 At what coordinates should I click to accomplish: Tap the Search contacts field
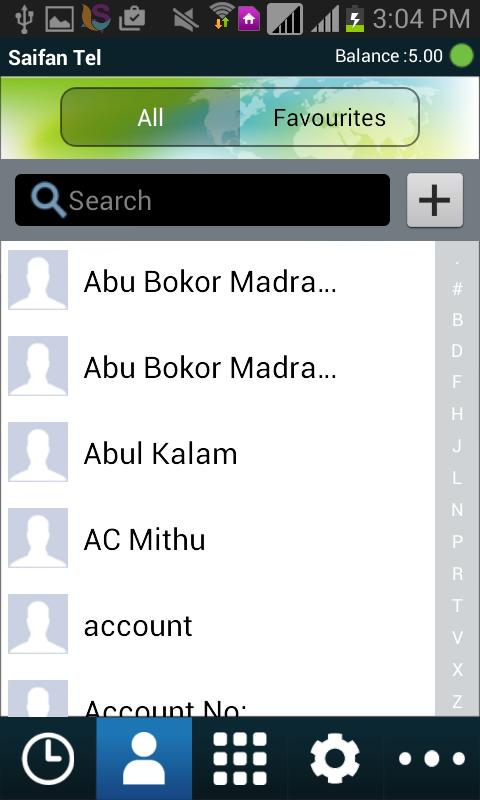point(203,200)
